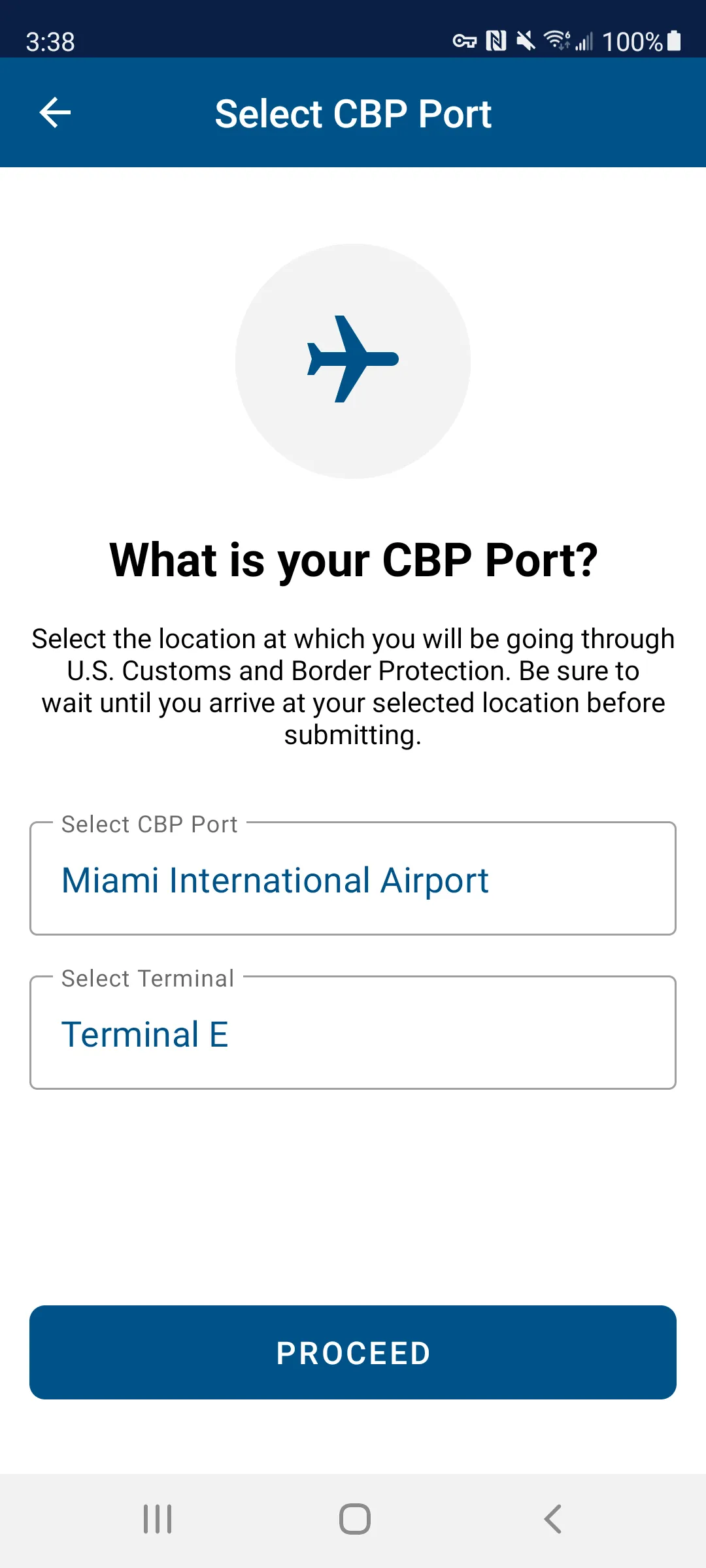
Task: Tap the Wi-Fi status icon
Action: [558, 41]
